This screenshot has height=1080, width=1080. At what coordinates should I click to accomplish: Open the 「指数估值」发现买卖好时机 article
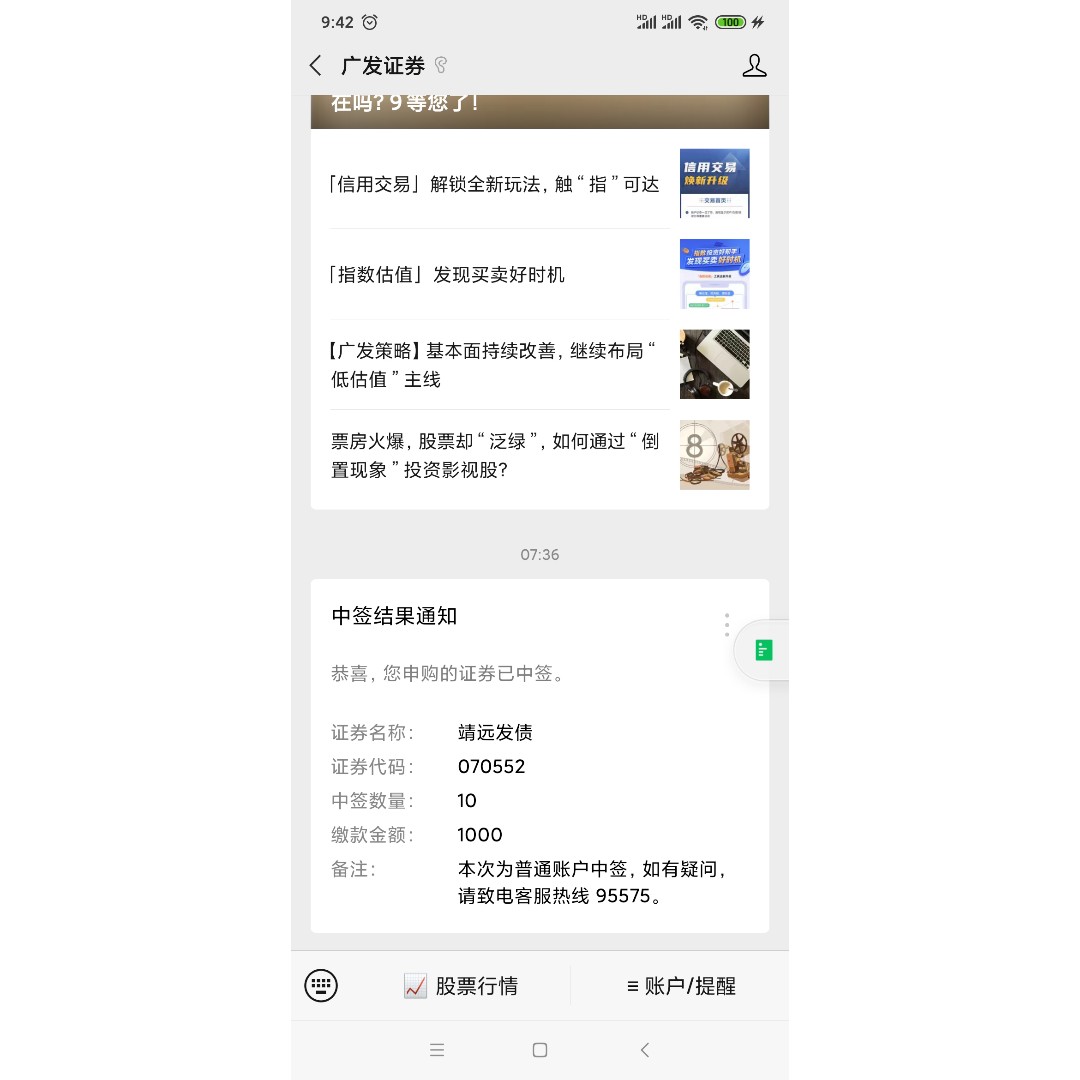pos(448,274)
